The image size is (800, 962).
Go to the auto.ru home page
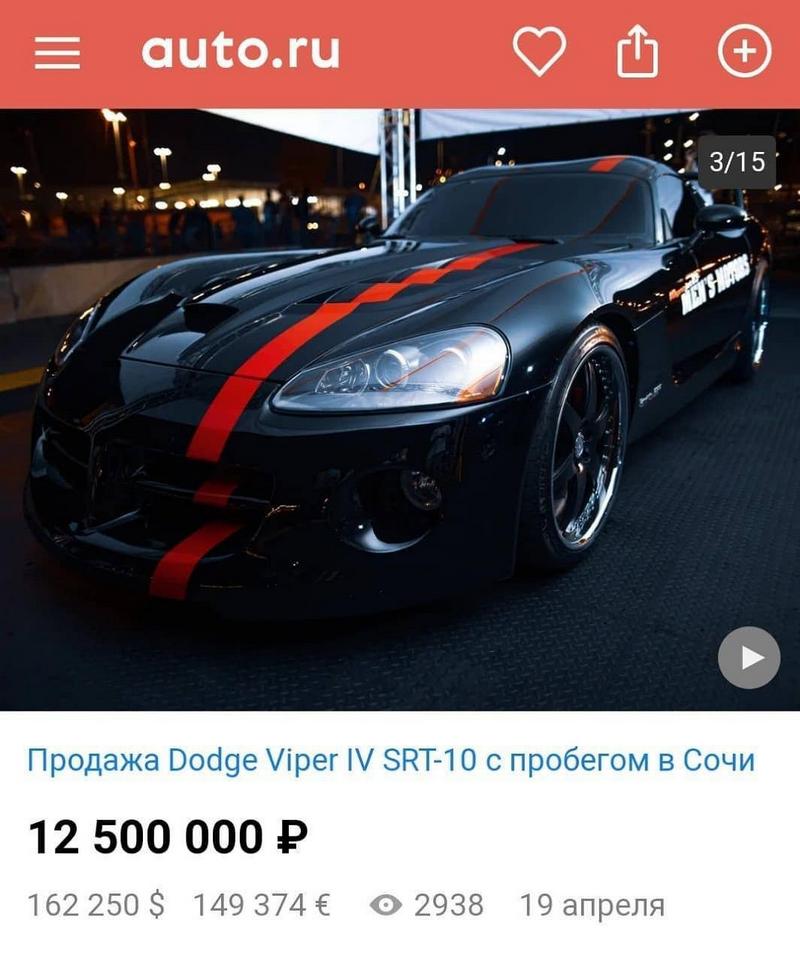(240, 51)
